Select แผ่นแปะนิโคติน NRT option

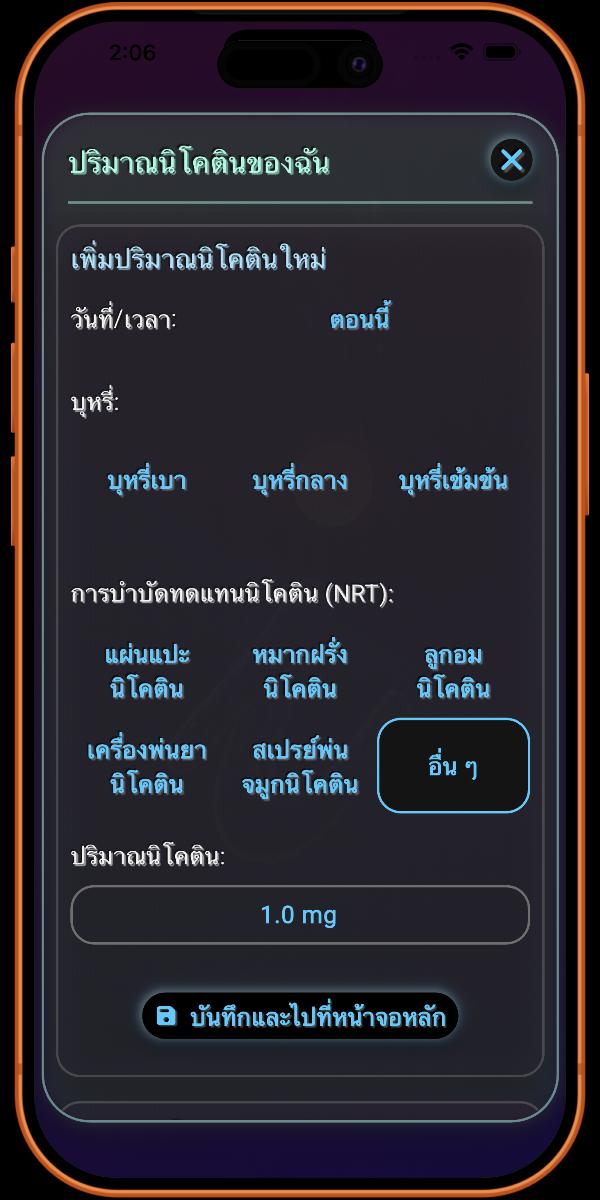click(147, 672)
